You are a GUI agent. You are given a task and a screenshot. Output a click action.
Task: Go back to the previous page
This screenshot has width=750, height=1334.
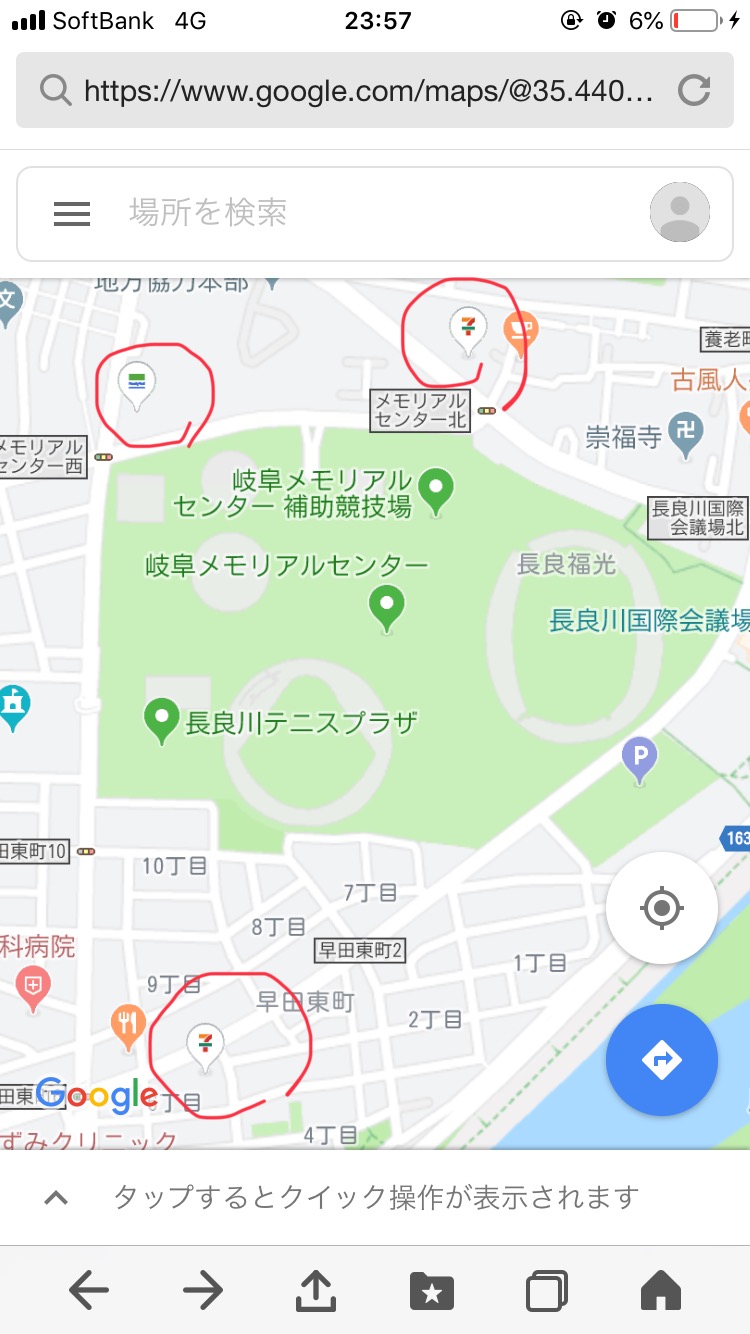click(x=89, y=1291)
